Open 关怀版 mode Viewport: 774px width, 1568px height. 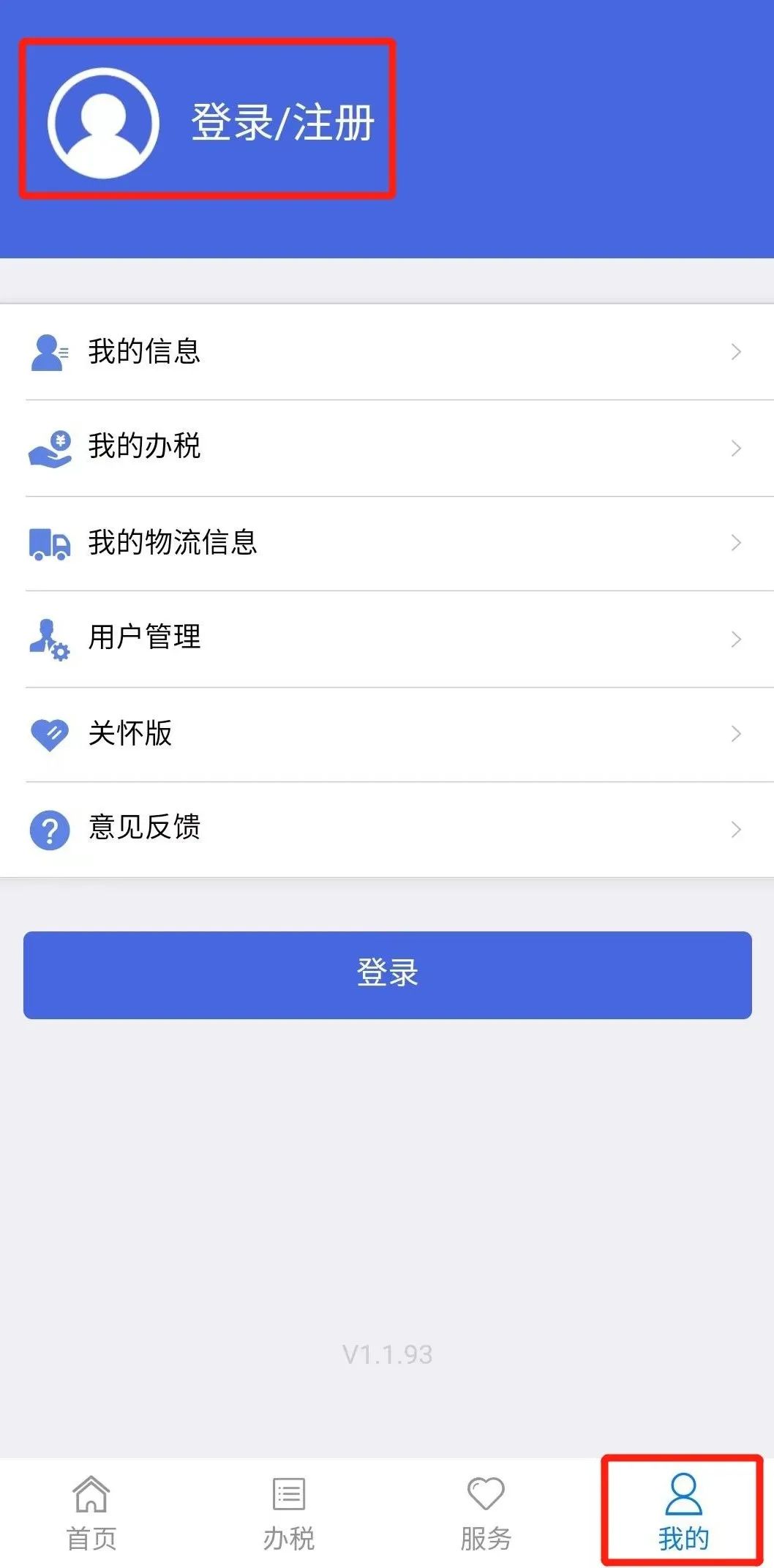[387, 734]
